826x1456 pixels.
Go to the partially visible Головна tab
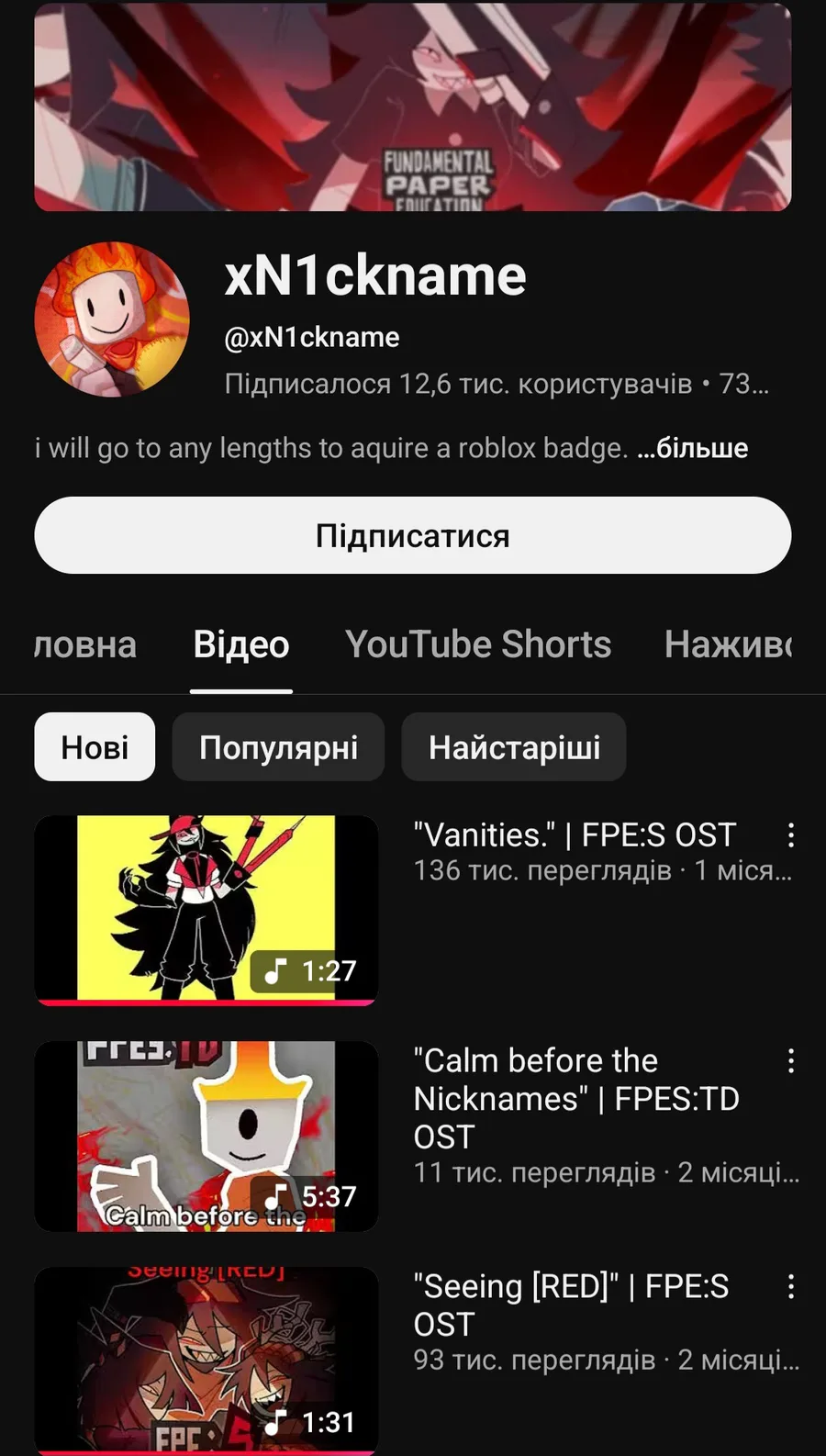pyautogui.click(x=85, y=644)
